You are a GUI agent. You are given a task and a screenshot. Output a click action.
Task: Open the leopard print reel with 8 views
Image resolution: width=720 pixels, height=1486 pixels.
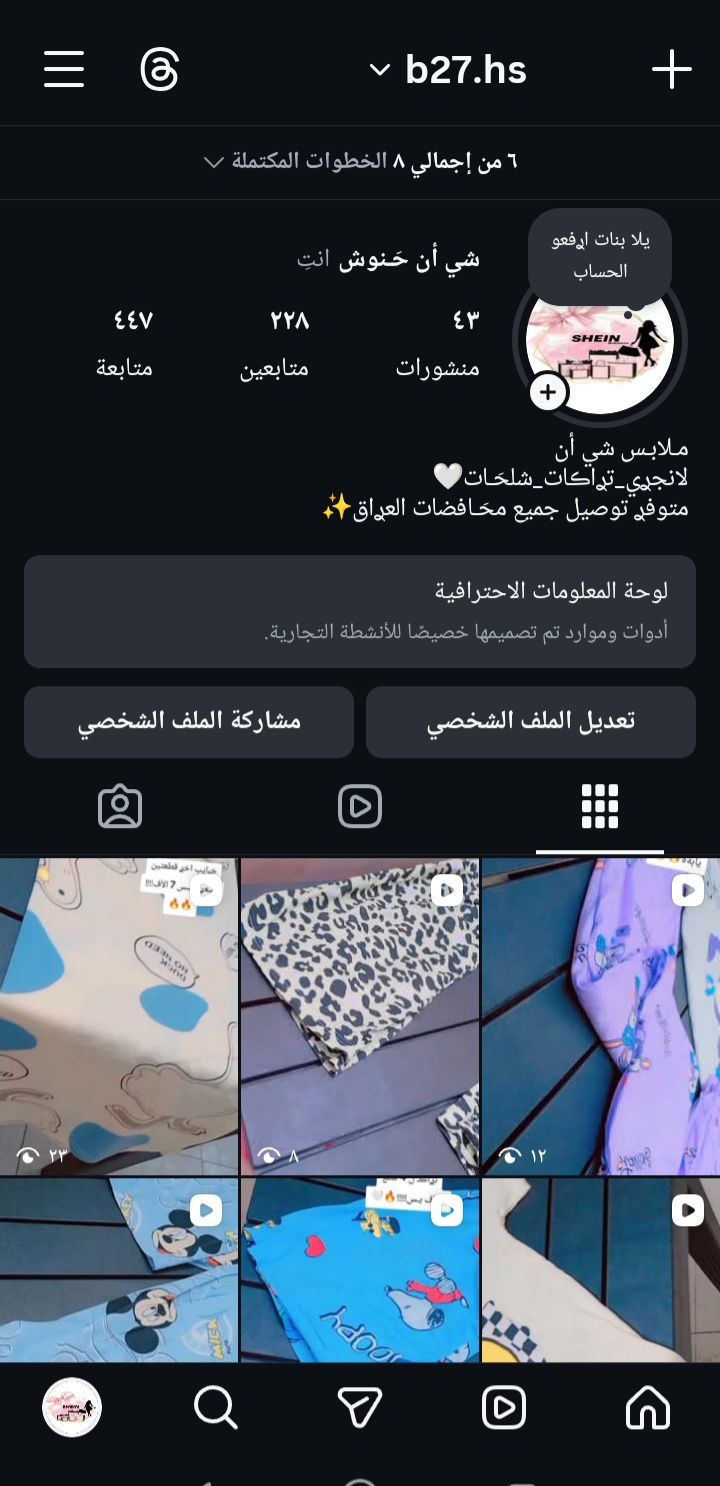pos(360,1015)
